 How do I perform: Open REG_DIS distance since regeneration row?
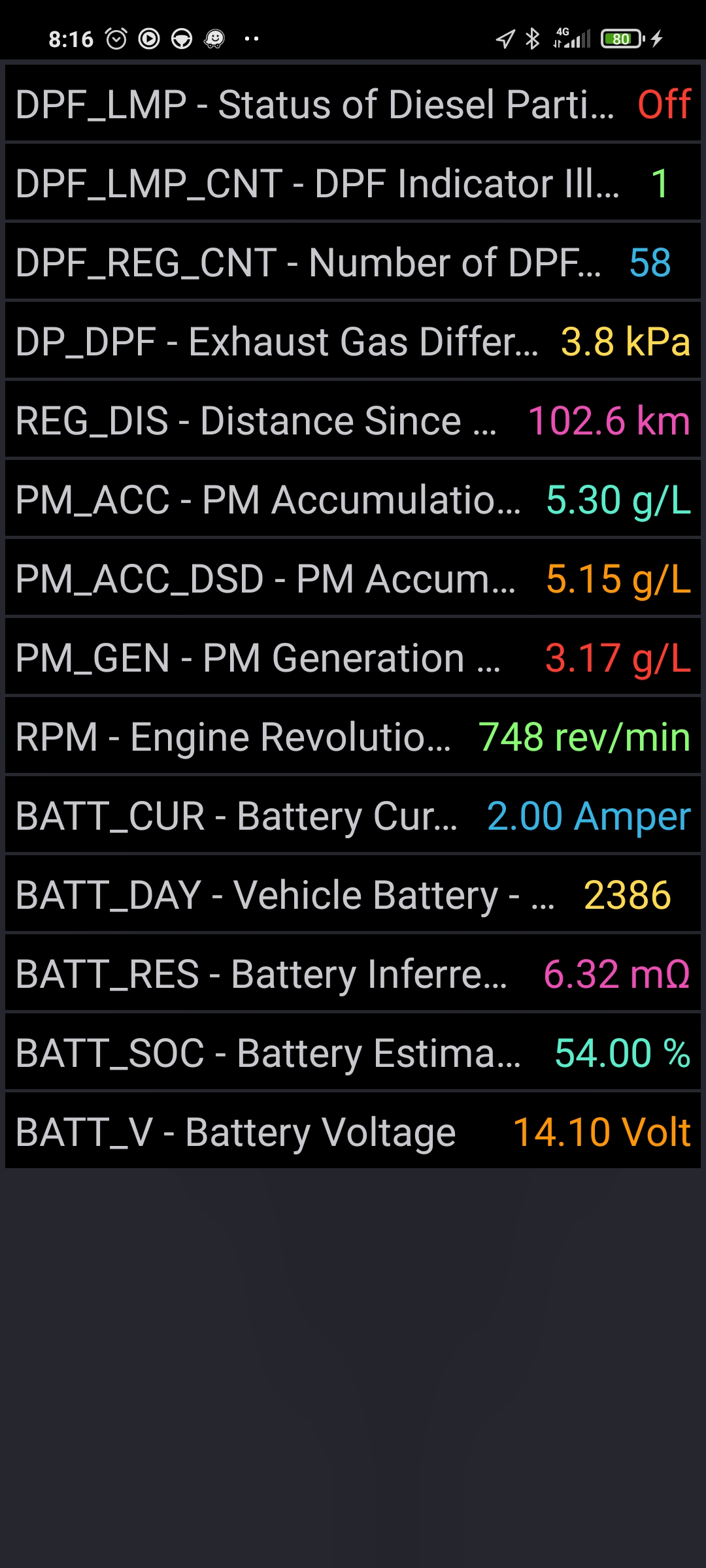353,420
